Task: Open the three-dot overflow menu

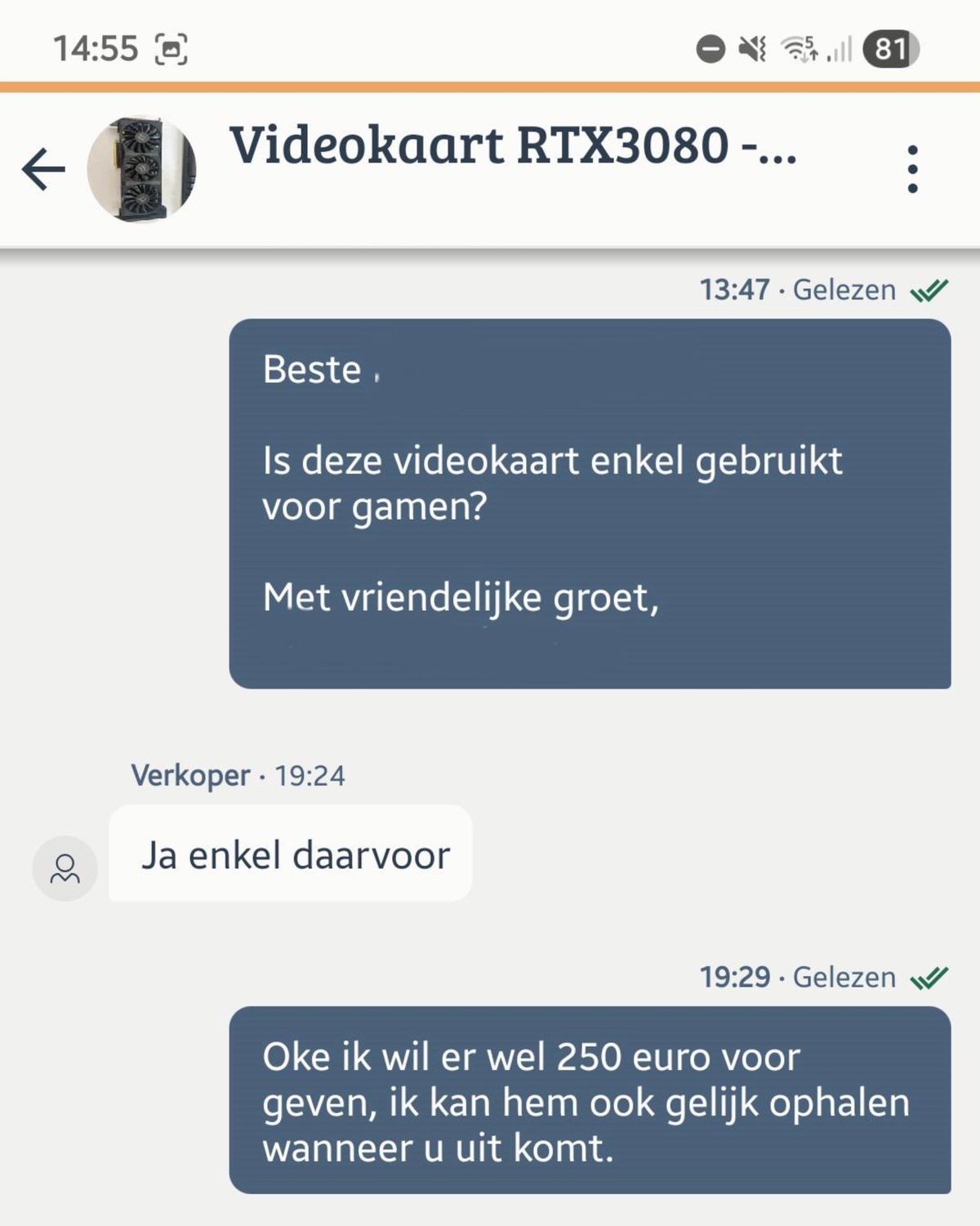Action: [912, 169]
